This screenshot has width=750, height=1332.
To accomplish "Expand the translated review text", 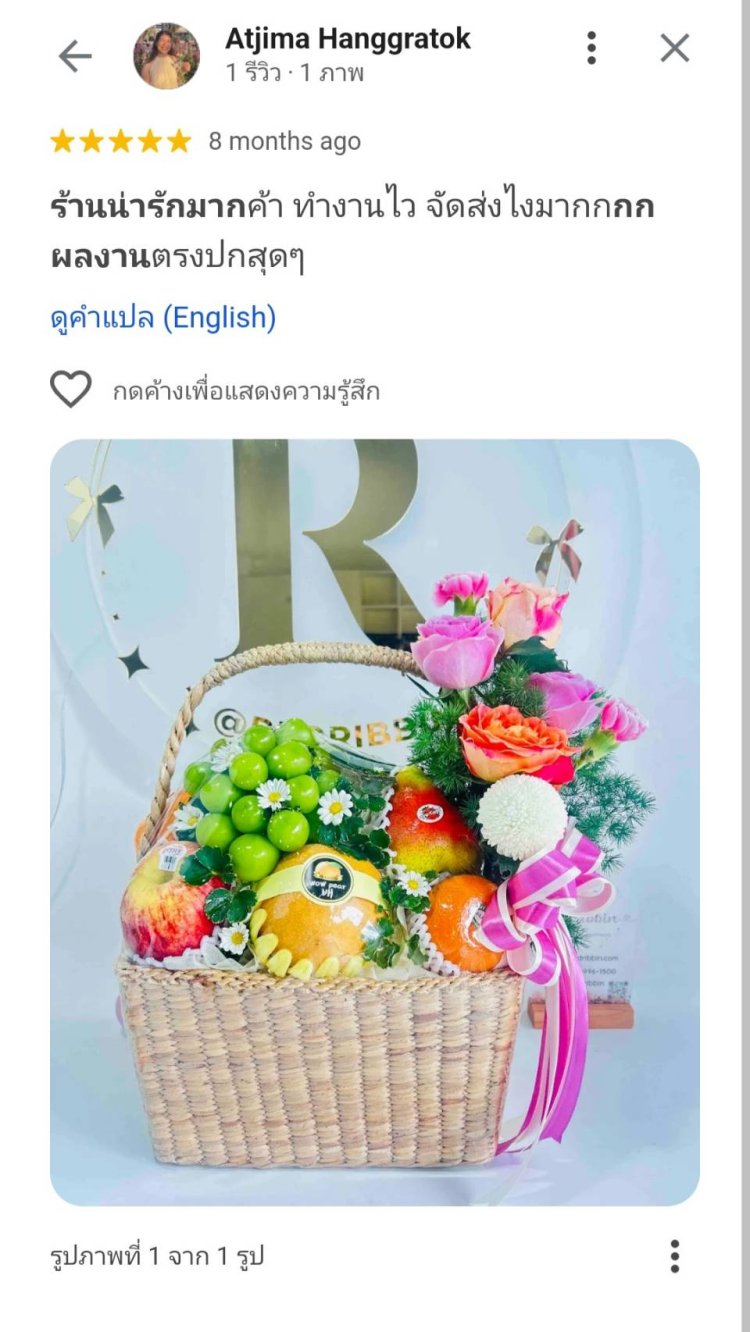I will point(163,317).
